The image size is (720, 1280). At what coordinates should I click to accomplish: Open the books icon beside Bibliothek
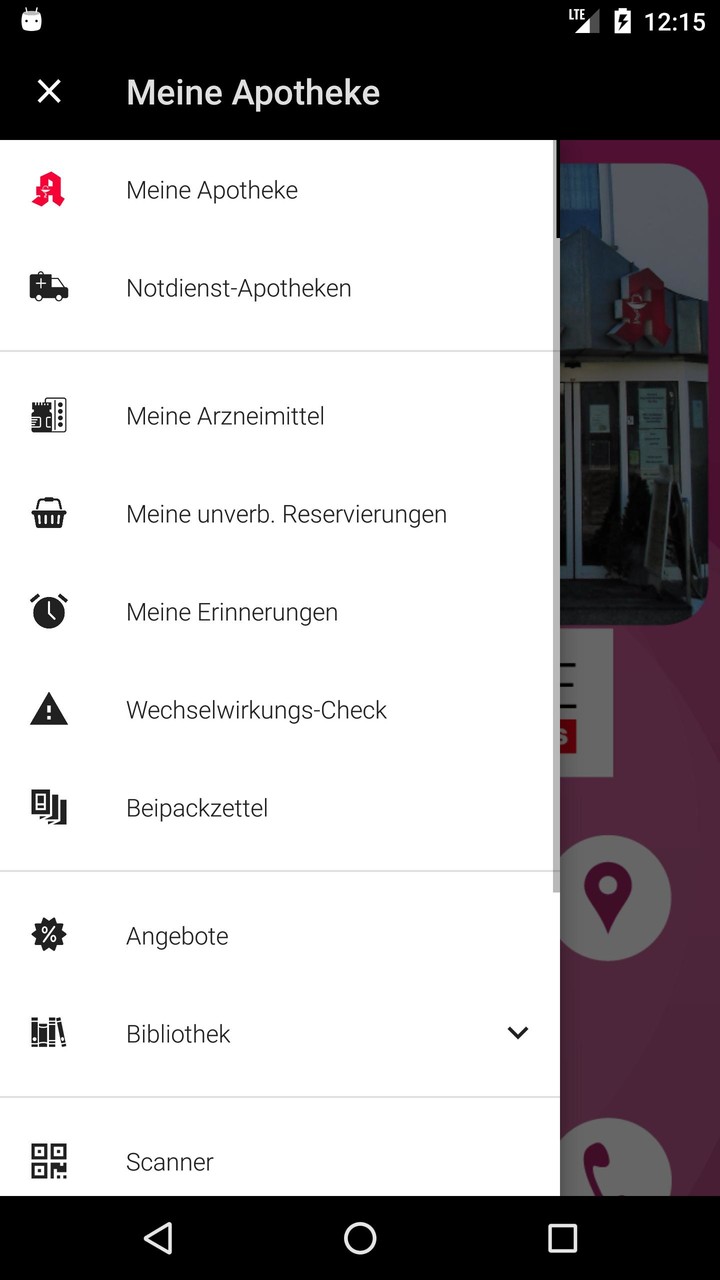(x=48, y=1033)
